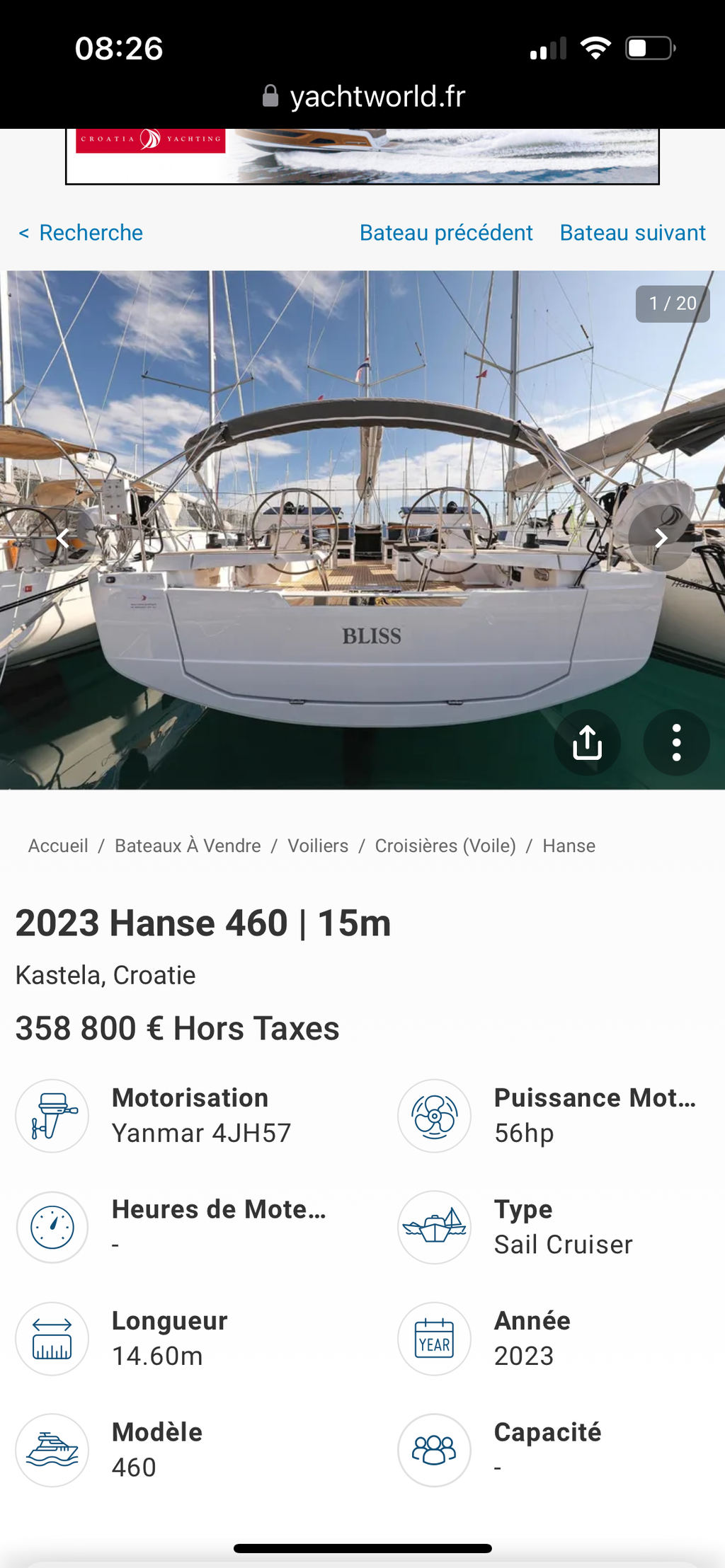Go back to Recherche results
The width and height of the screenshot is (725, 1568).
pyautogui.click(x=81, y=233)
